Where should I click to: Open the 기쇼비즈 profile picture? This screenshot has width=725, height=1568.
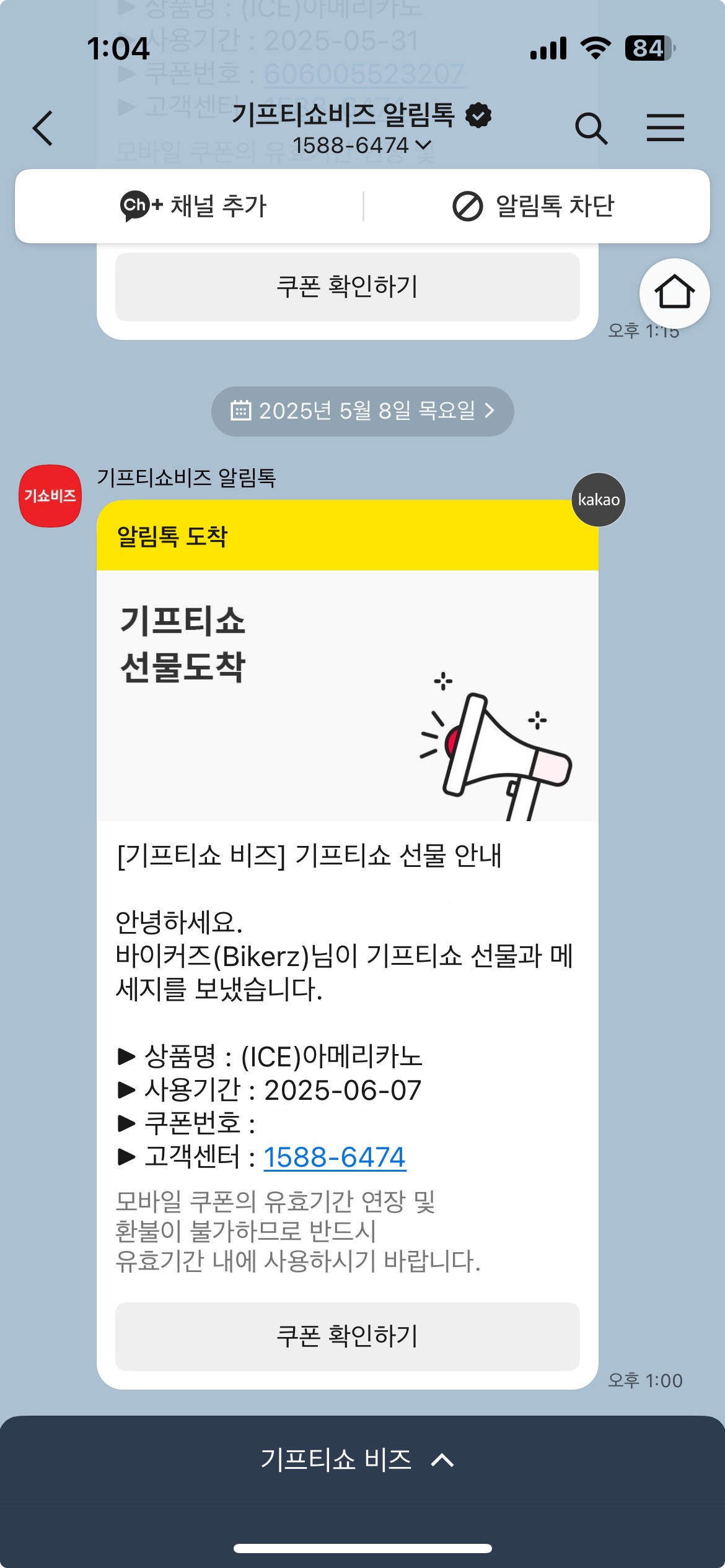50,496
